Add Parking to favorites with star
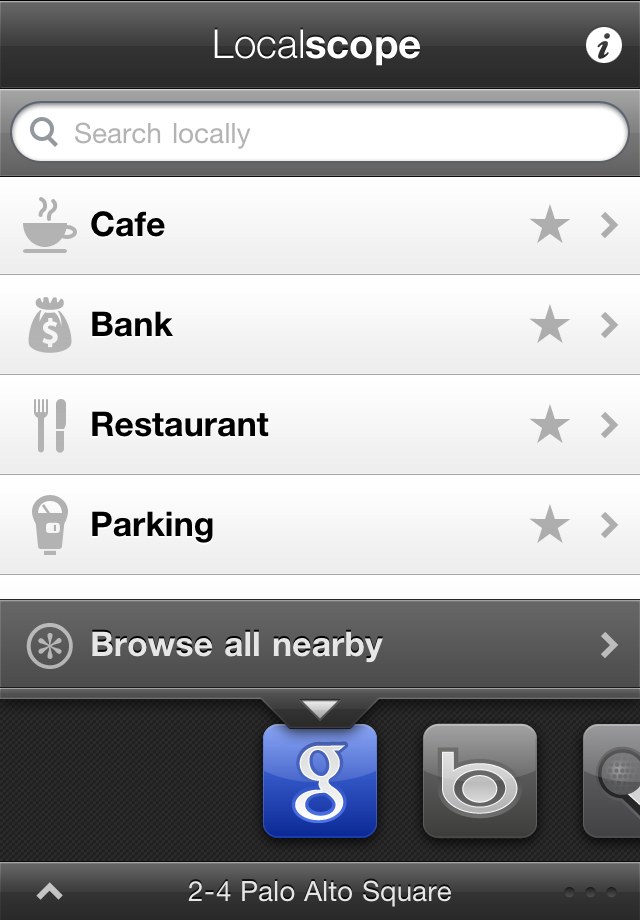 point(549,526)
